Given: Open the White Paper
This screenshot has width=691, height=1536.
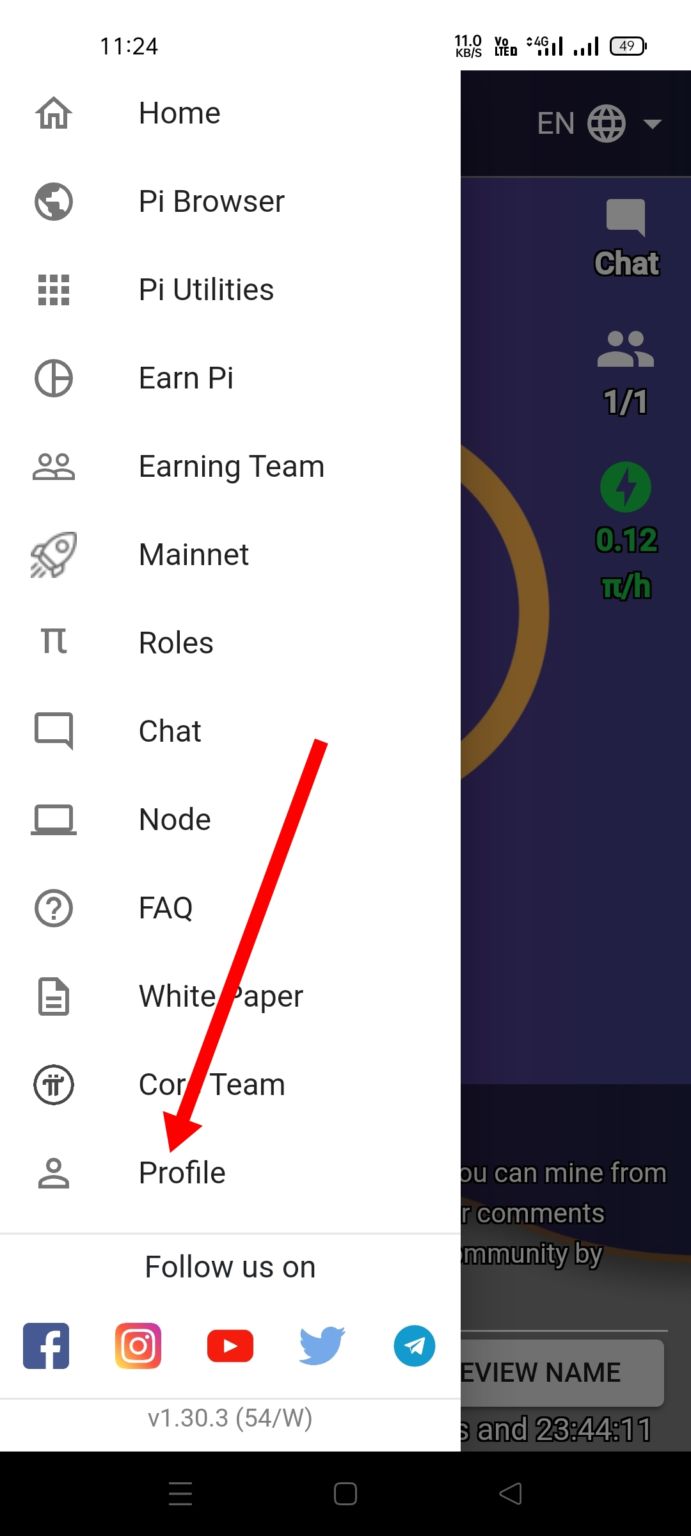Looking at the screenshot, I should coord(221,996).
